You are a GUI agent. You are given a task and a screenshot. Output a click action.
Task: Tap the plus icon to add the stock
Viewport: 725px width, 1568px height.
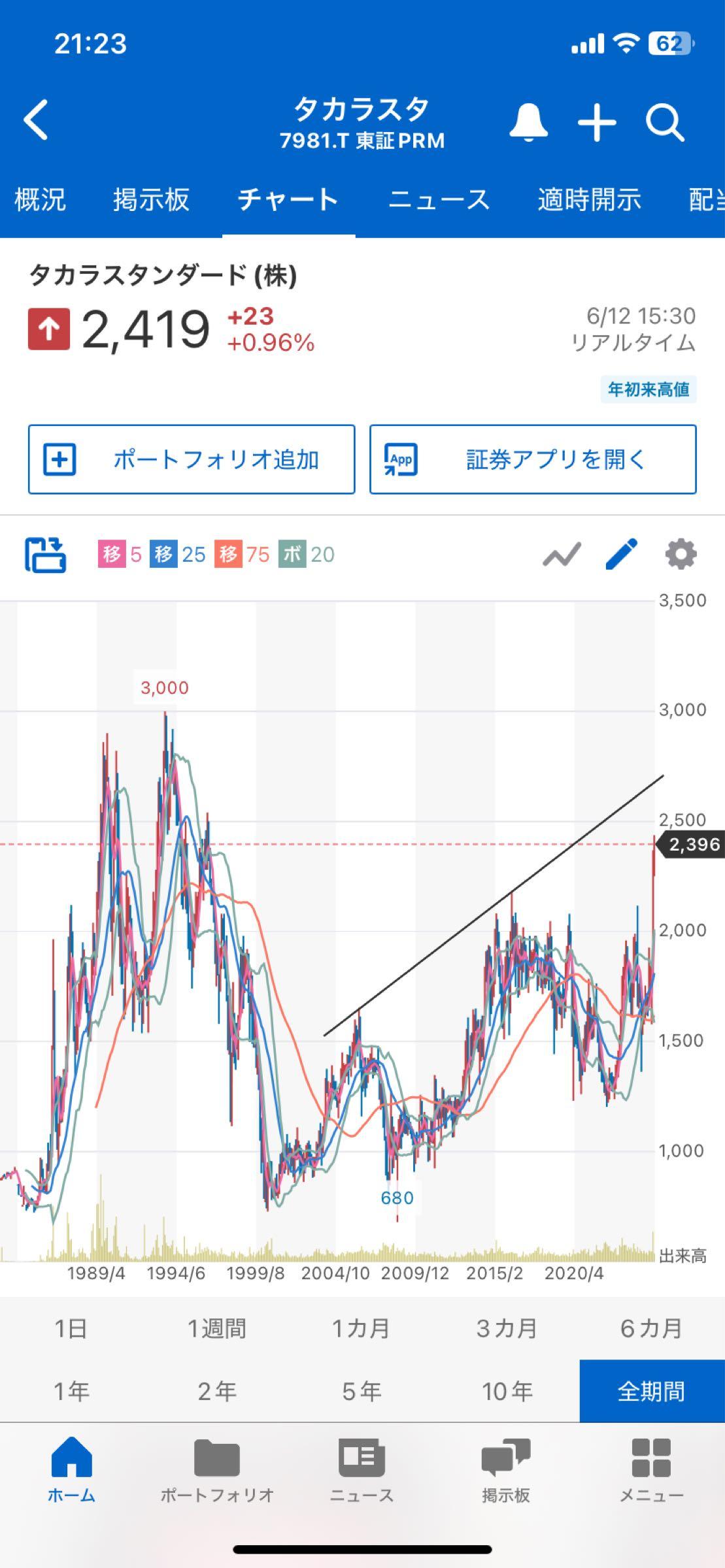(x=596, y=122)
